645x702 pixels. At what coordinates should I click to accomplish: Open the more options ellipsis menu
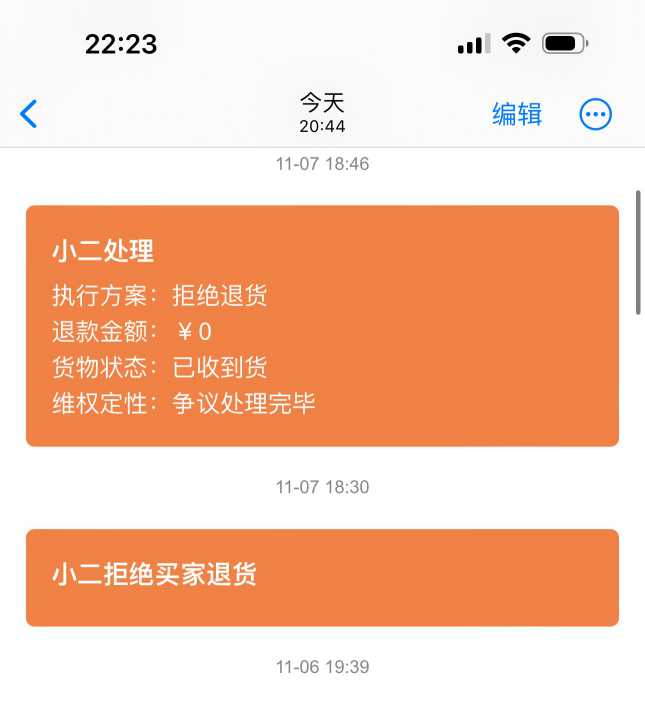[x=596, y=114]
